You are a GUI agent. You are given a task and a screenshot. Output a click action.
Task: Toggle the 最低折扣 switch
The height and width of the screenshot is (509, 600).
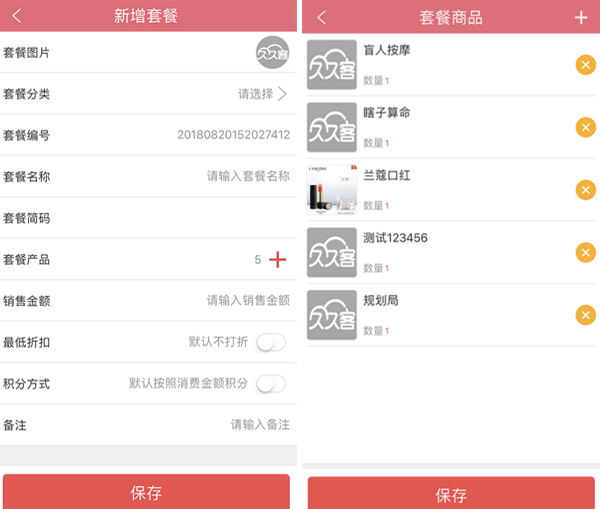(x=270, y=342)
